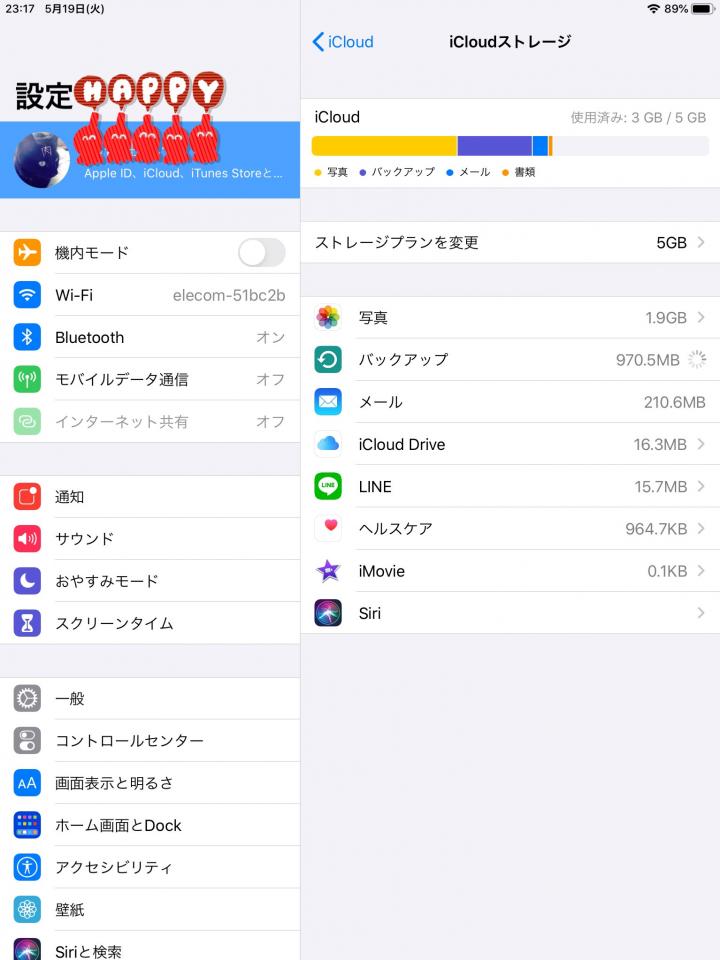Open サウンド settings

[x=150, y=538]
